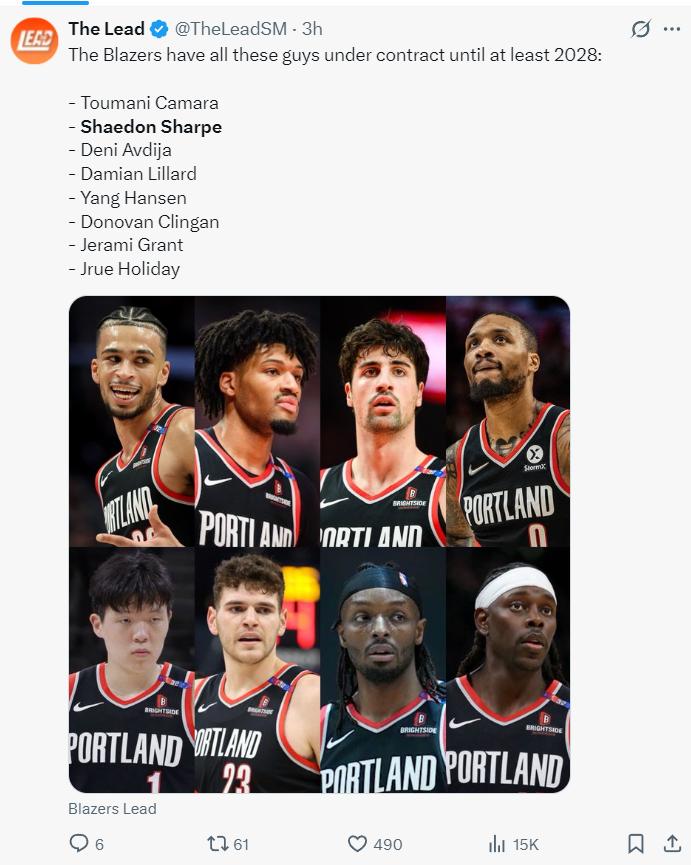
Task: Bookmark this Blazers post
Action: click(635, 844)
